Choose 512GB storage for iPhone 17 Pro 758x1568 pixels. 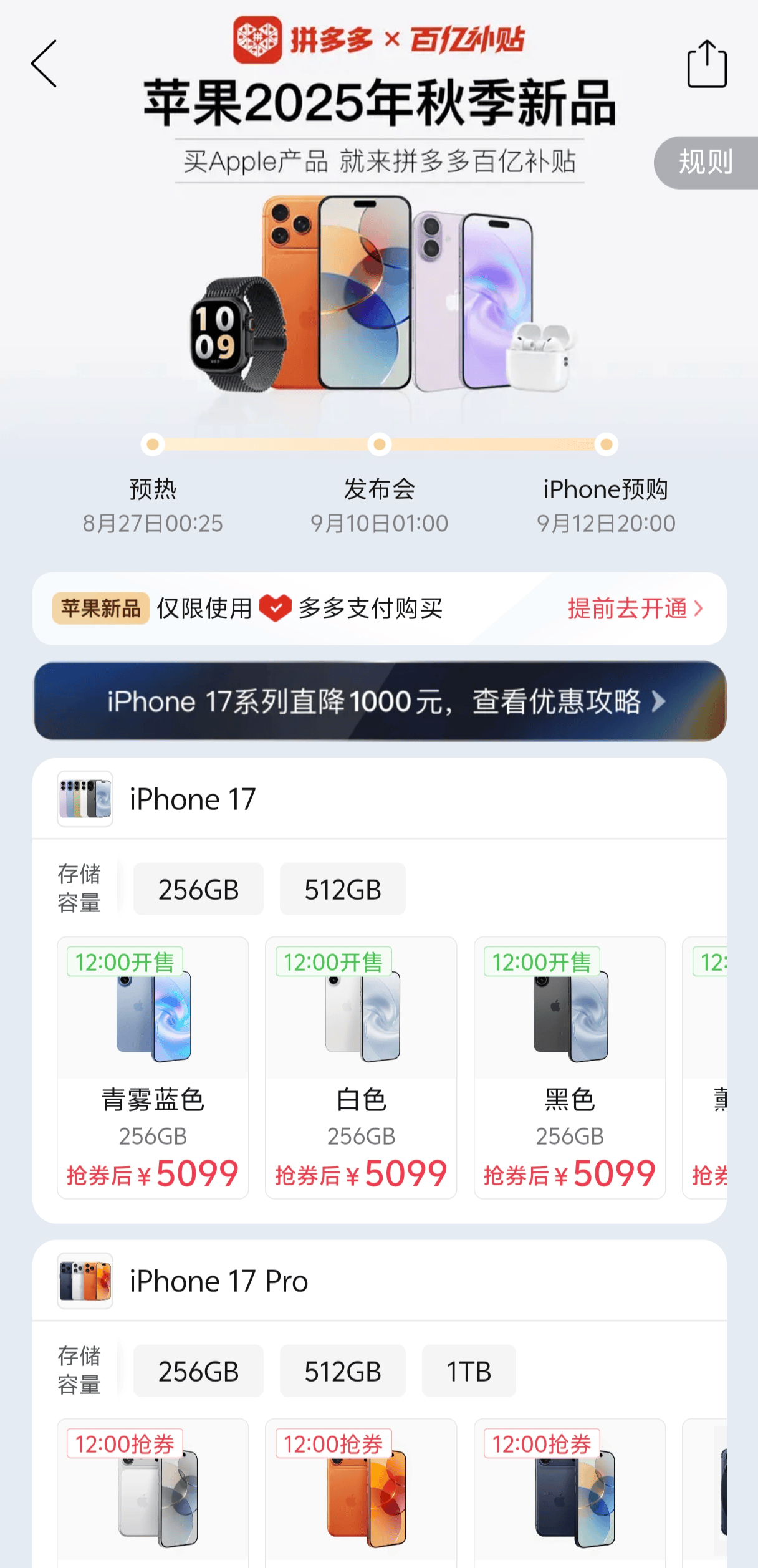(x=342, y=1371)
